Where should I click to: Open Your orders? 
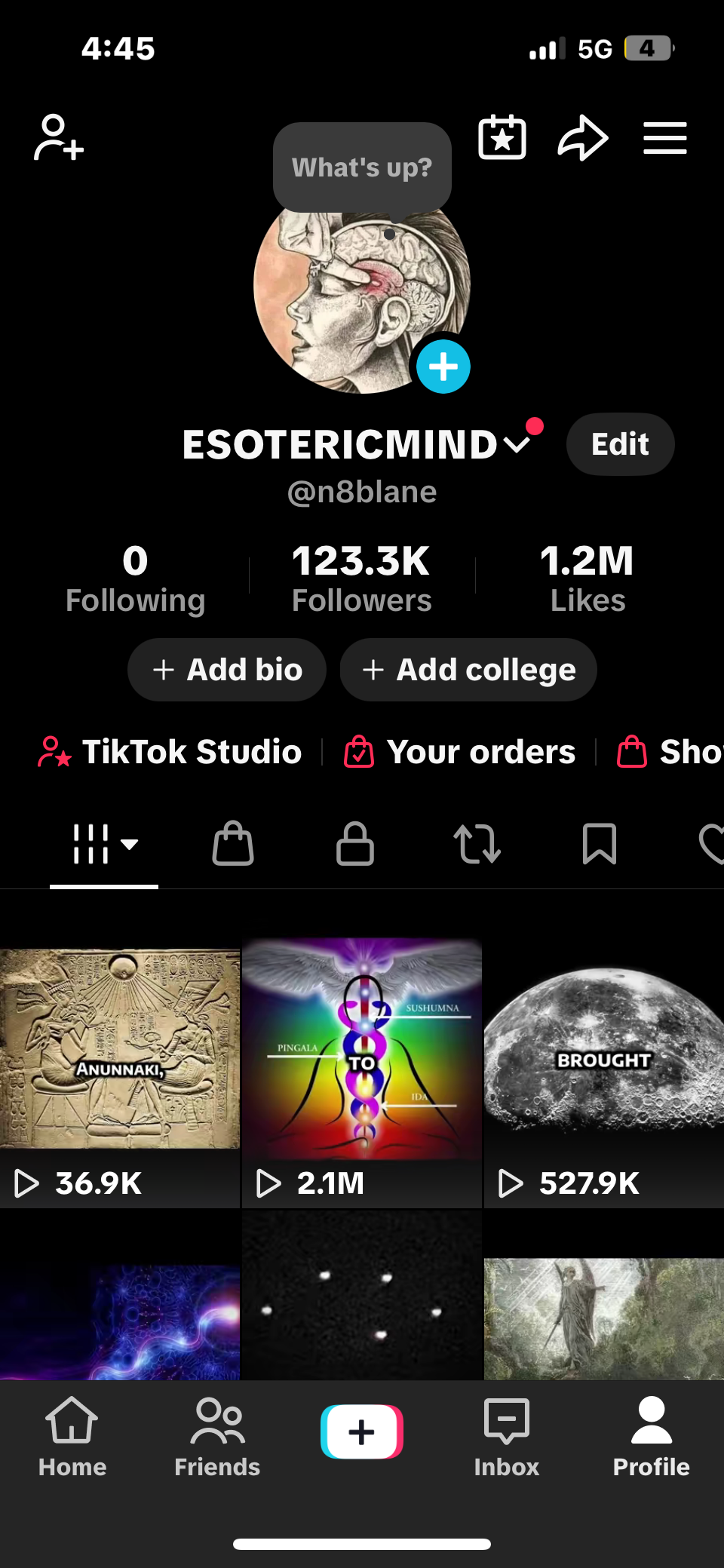point(460,752)
